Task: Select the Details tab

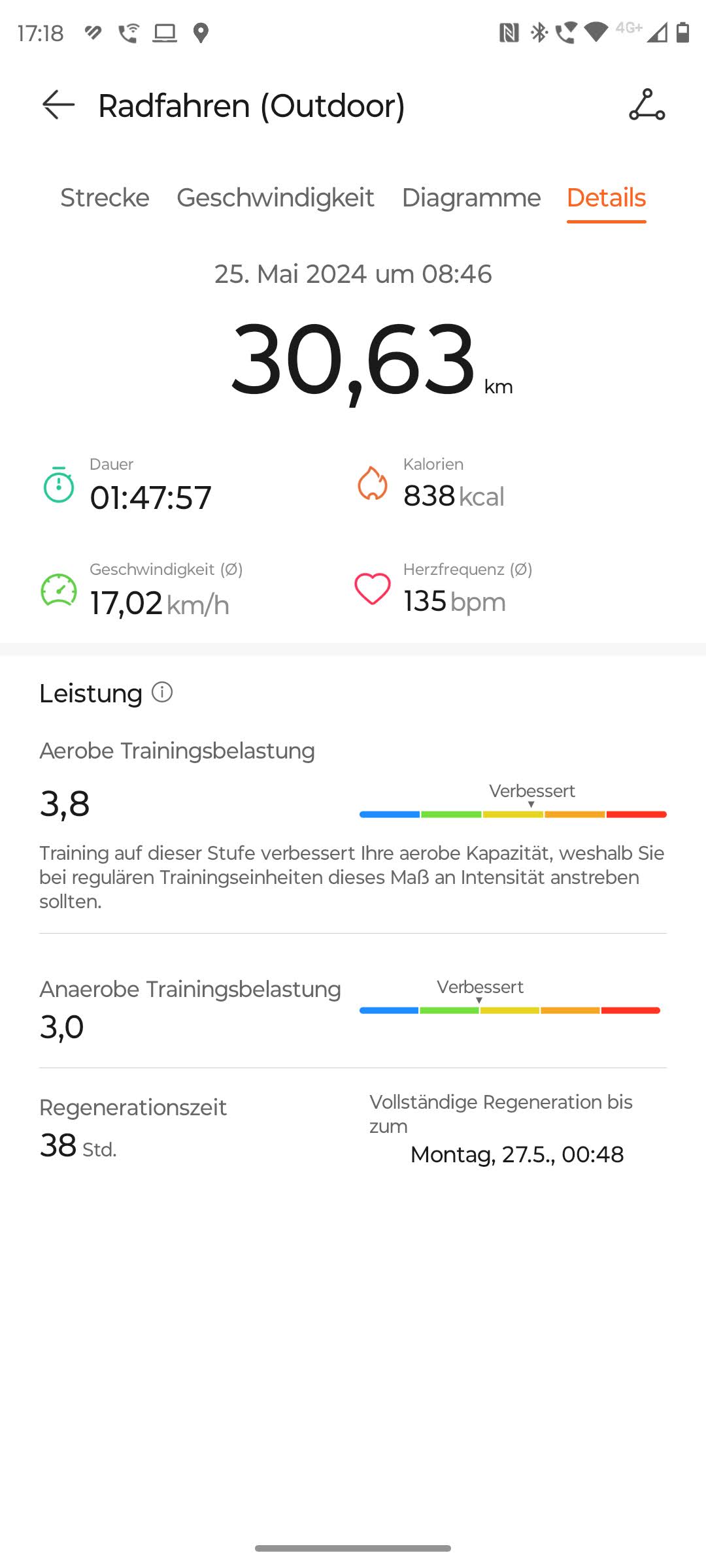Action: point(606,198)
